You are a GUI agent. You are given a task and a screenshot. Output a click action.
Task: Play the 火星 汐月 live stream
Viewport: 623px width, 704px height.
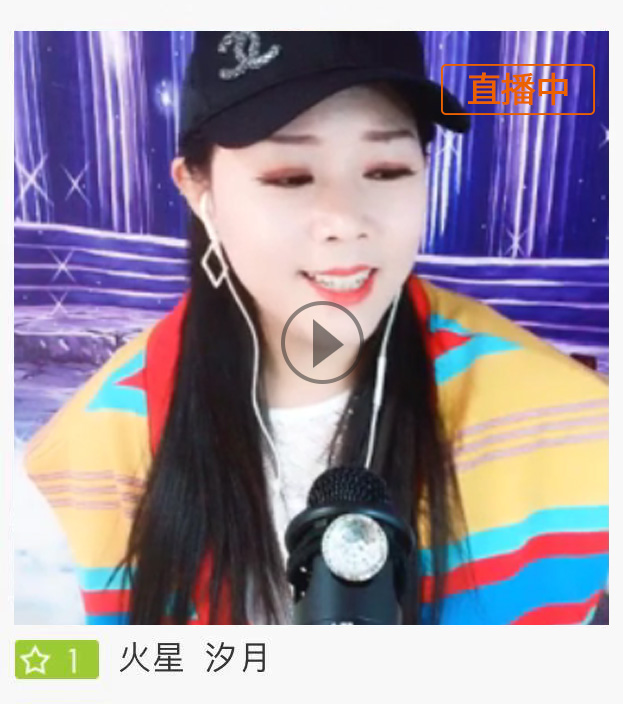point(322,343)
